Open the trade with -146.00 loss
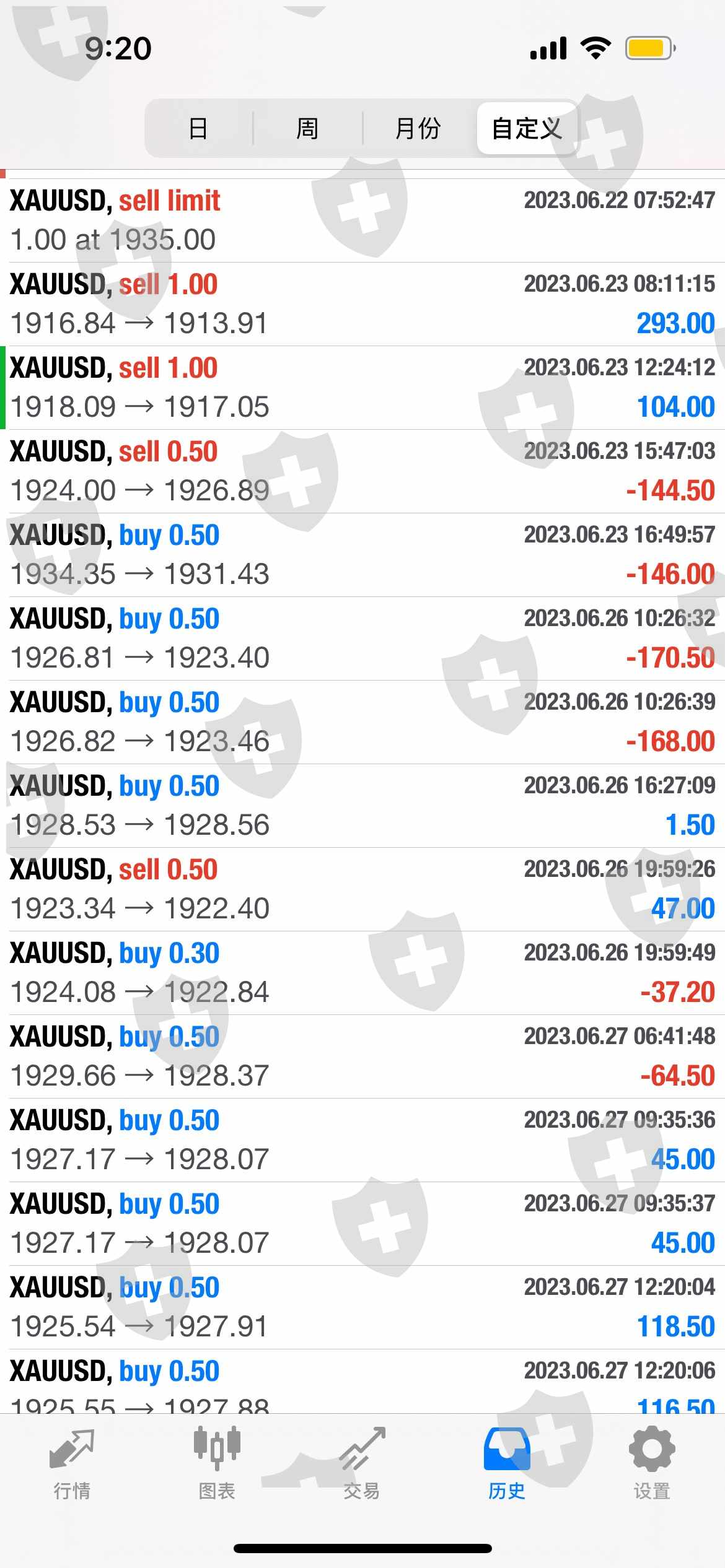This screenshot has height=1568, width=725. click(x=362, y=555)
